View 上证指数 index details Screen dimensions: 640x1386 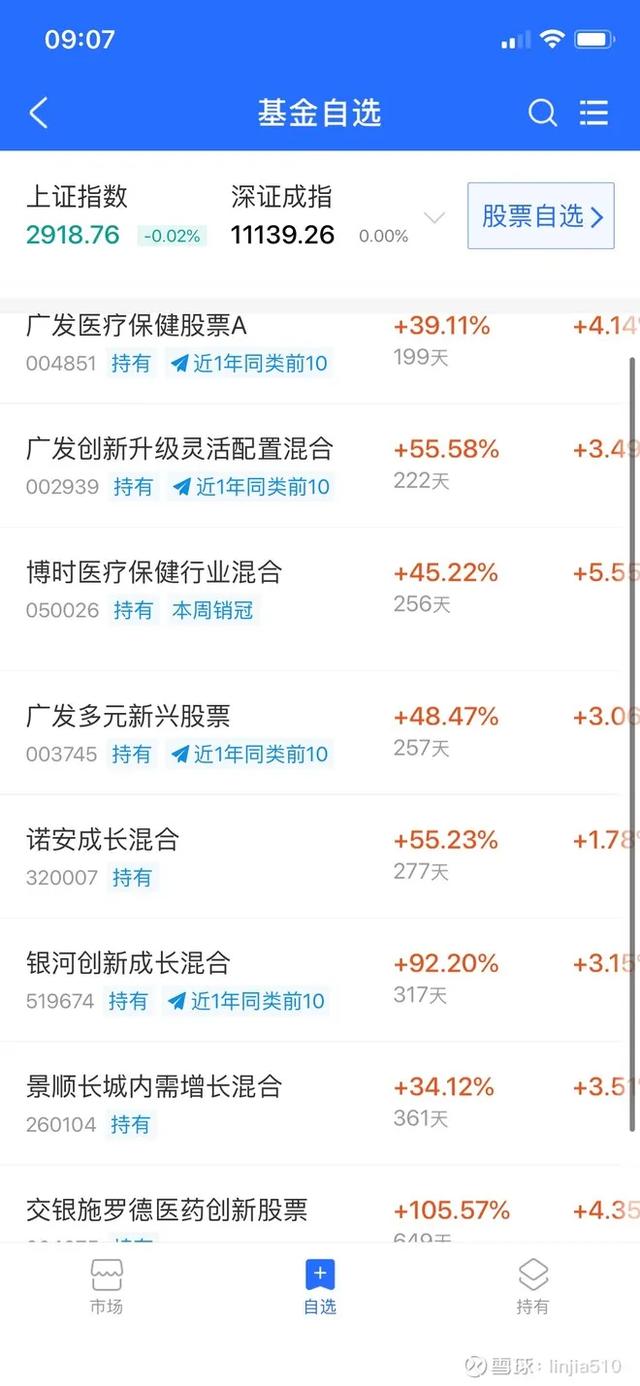point(116,216)
